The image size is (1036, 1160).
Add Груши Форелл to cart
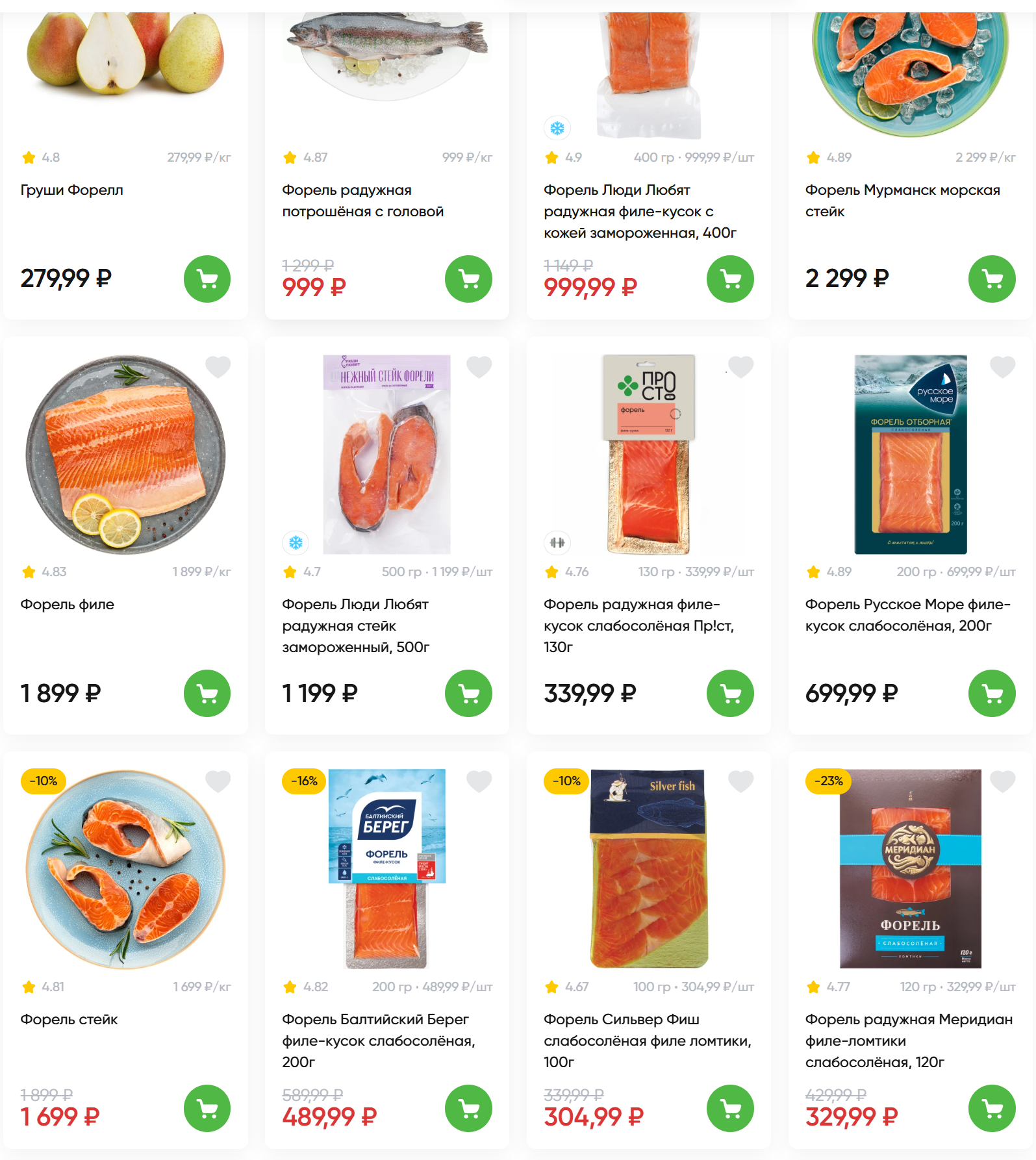[x=207, y=279]
